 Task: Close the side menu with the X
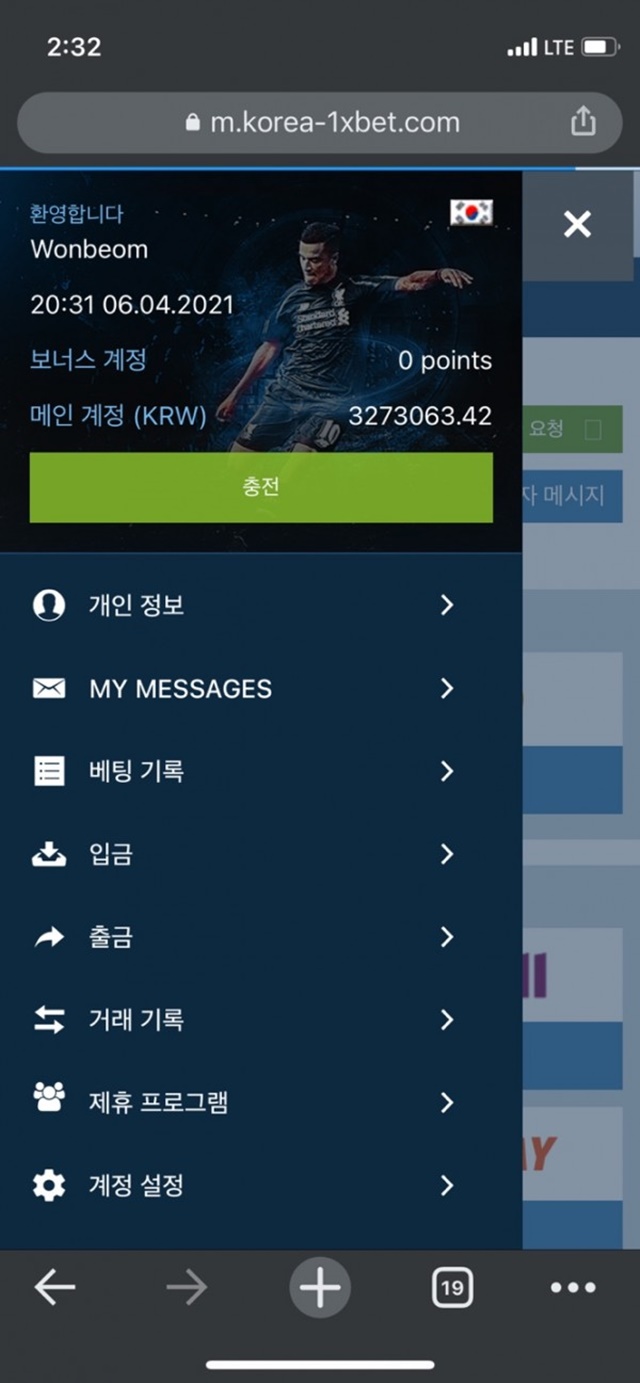coord(577,224)
